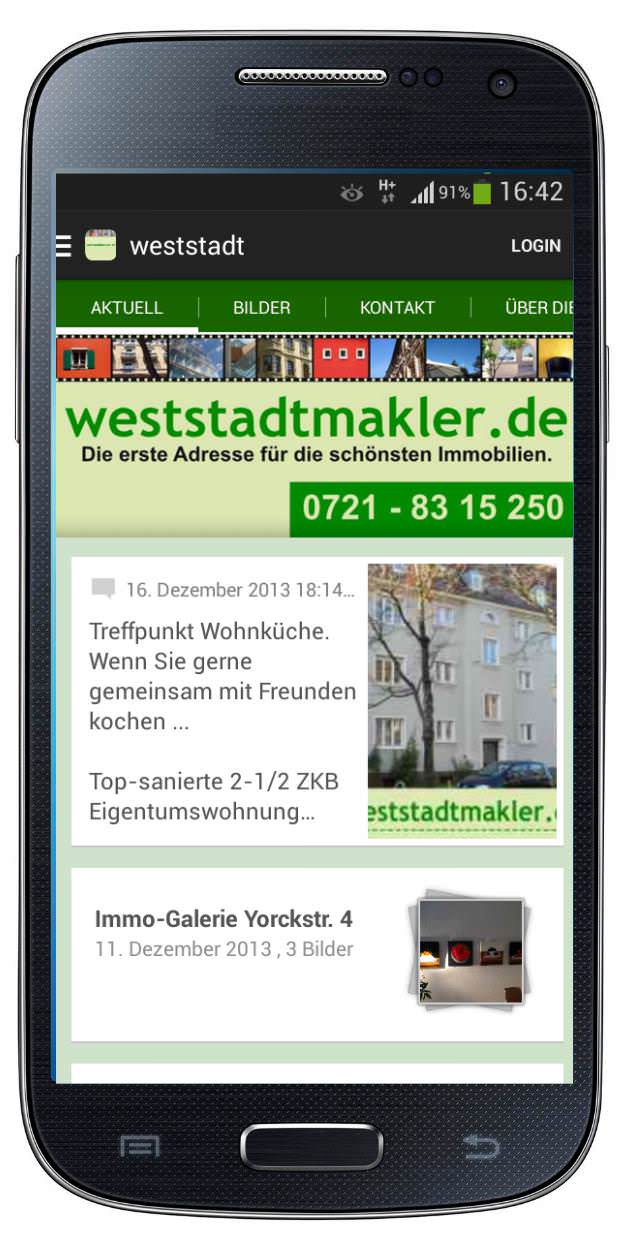Open the navigation drawer menu
The width and height of the screenshot is (625, 1250).
(64, 246)
